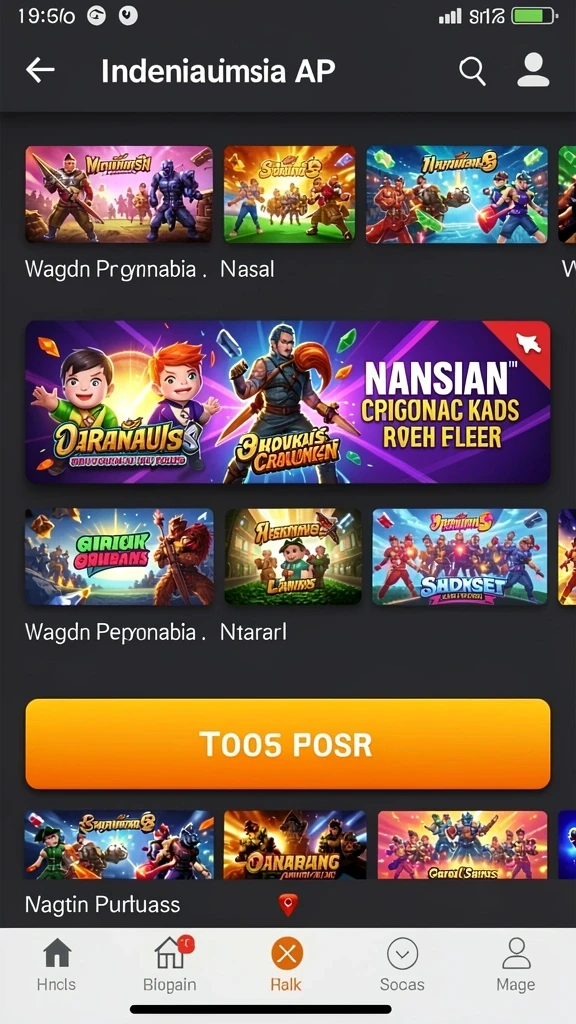
Task: Open the game tile above Nasal
Action: click(289, 195)
